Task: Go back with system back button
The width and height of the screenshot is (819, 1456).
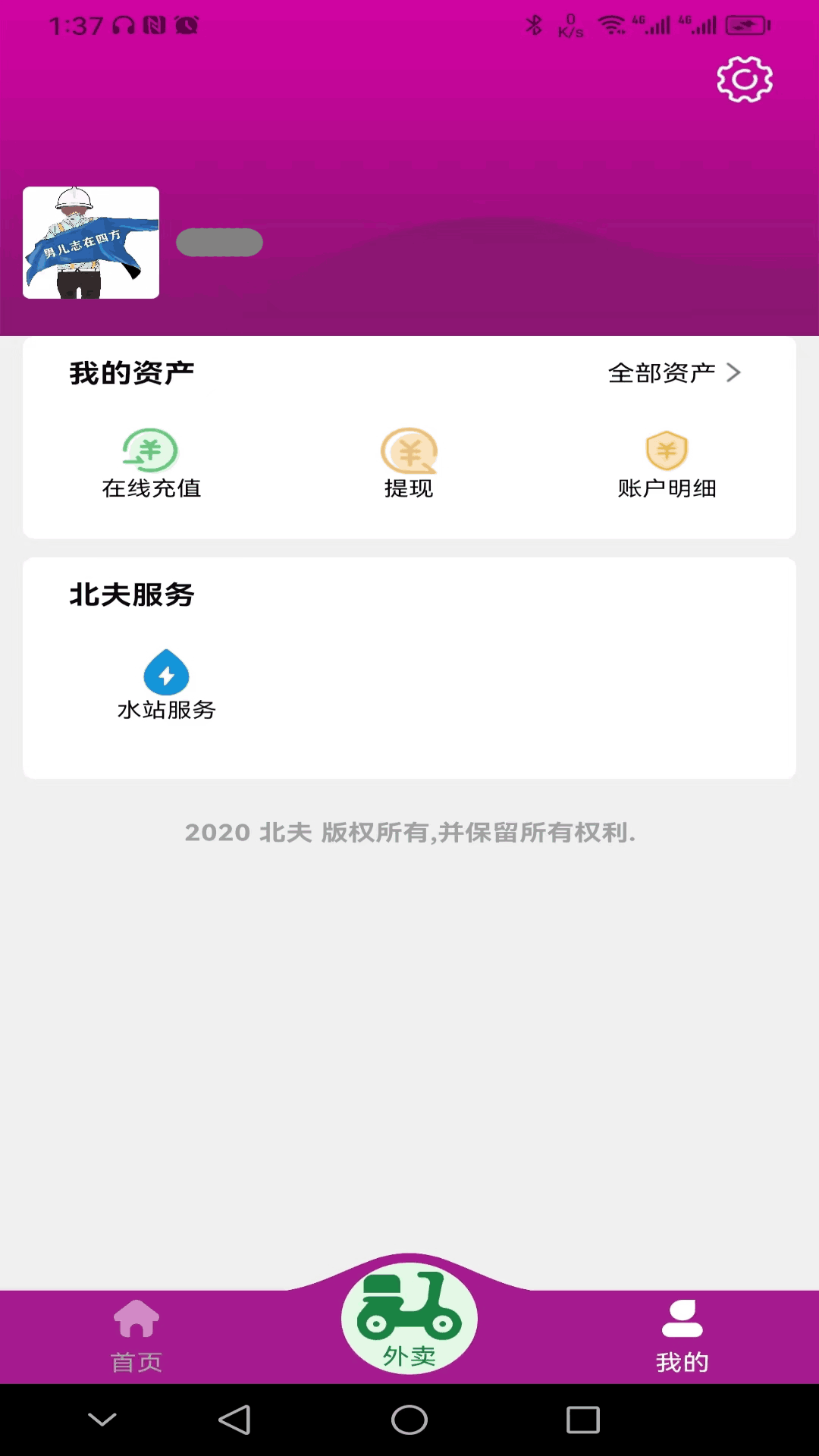Action: (x=234, y=1420)
